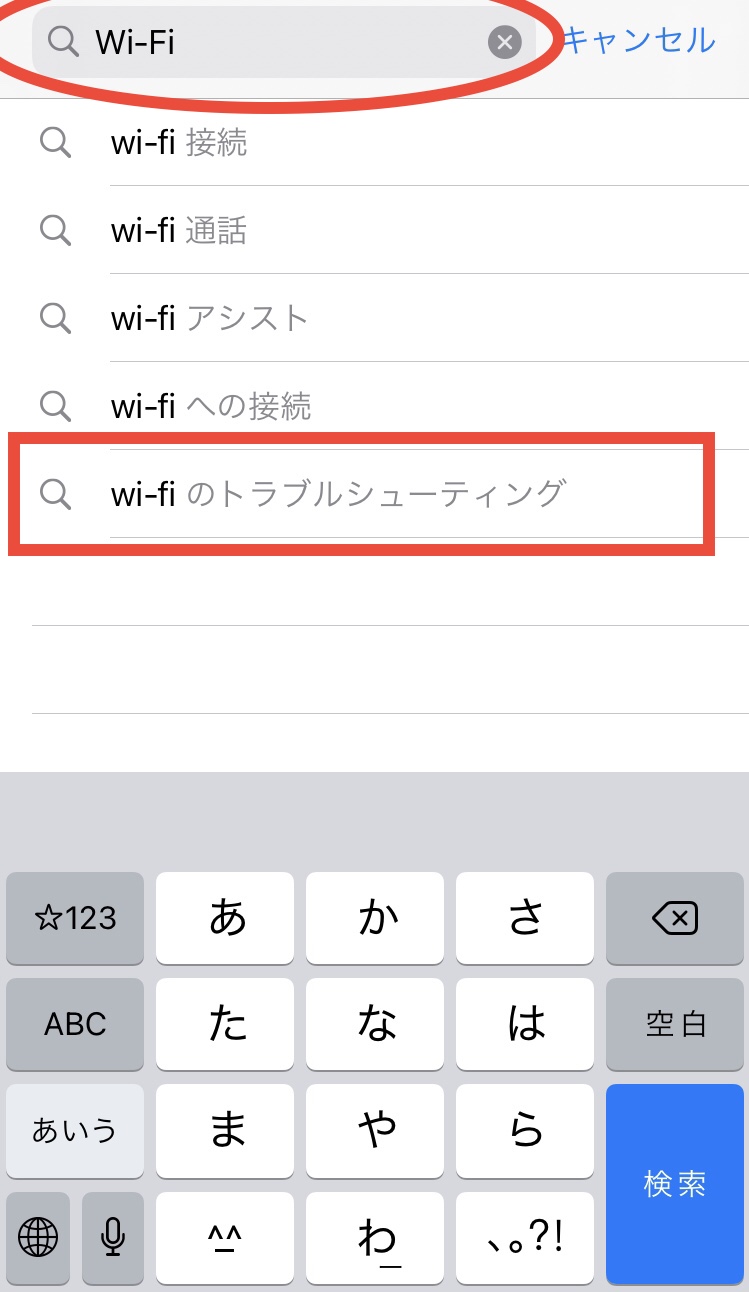
Task: Switch to the ABC keyboard
Action: click(x=75, y=1024)
